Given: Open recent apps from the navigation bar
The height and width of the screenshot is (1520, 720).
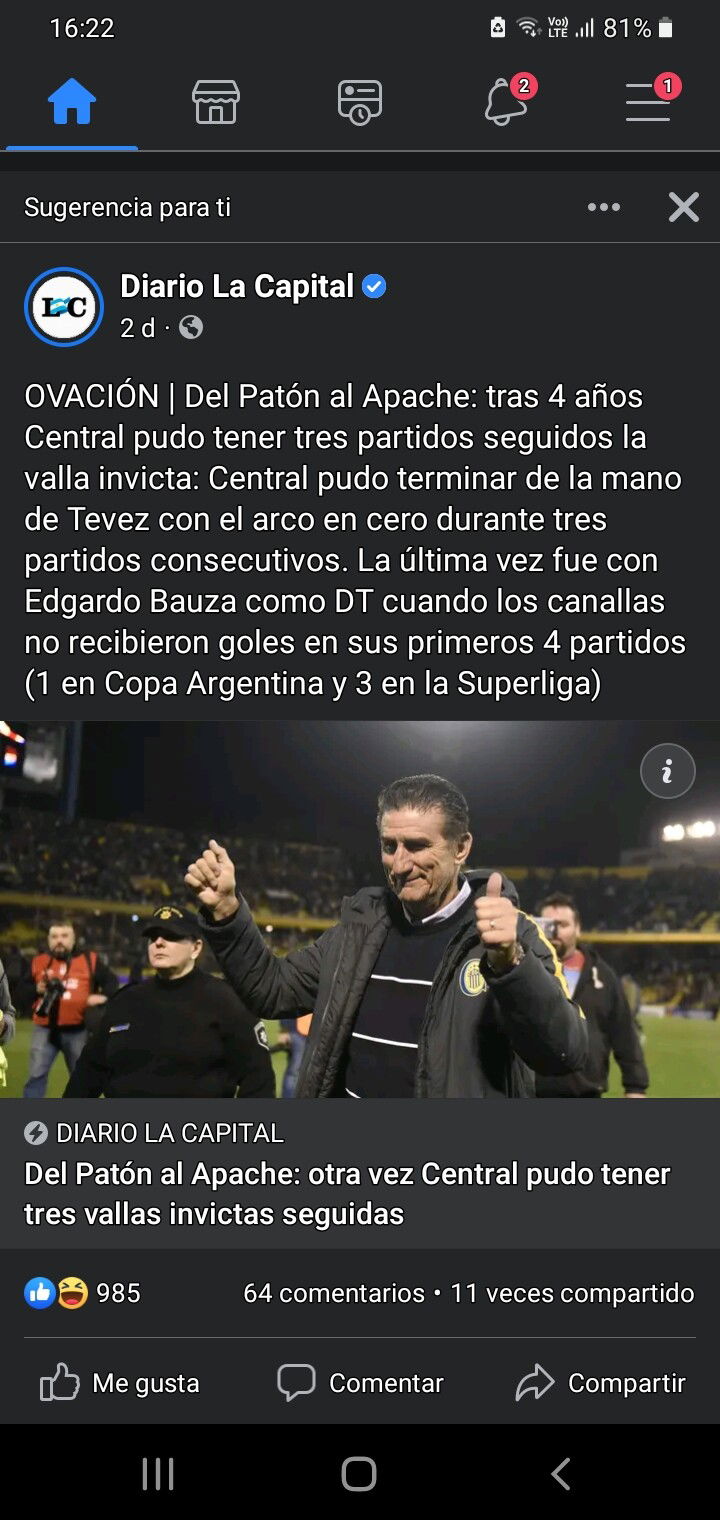Looking at the screenshot, I should (158, 1473).
